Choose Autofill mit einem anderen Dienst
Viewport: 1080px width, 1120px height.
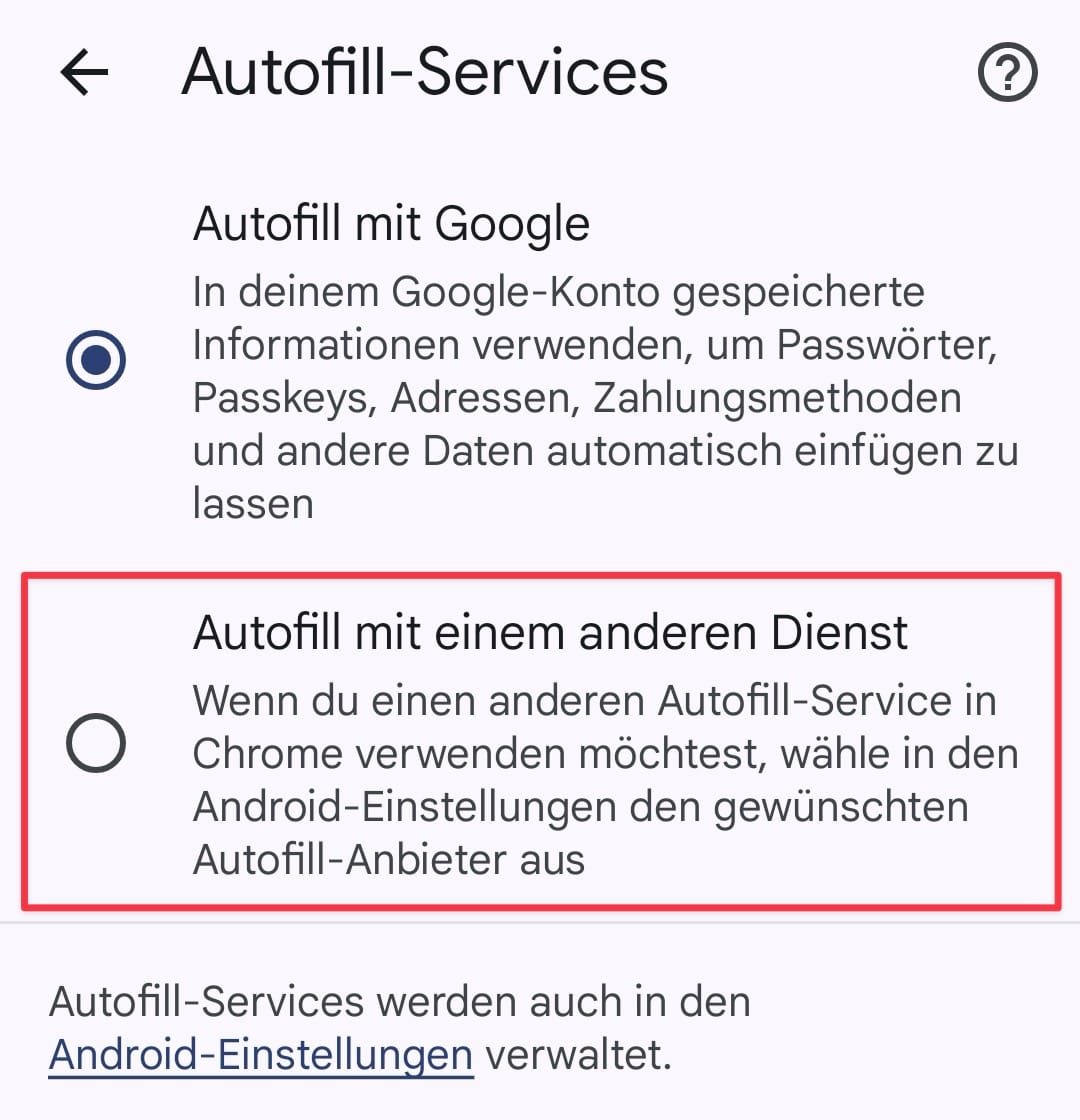click(x=96, y=743)
